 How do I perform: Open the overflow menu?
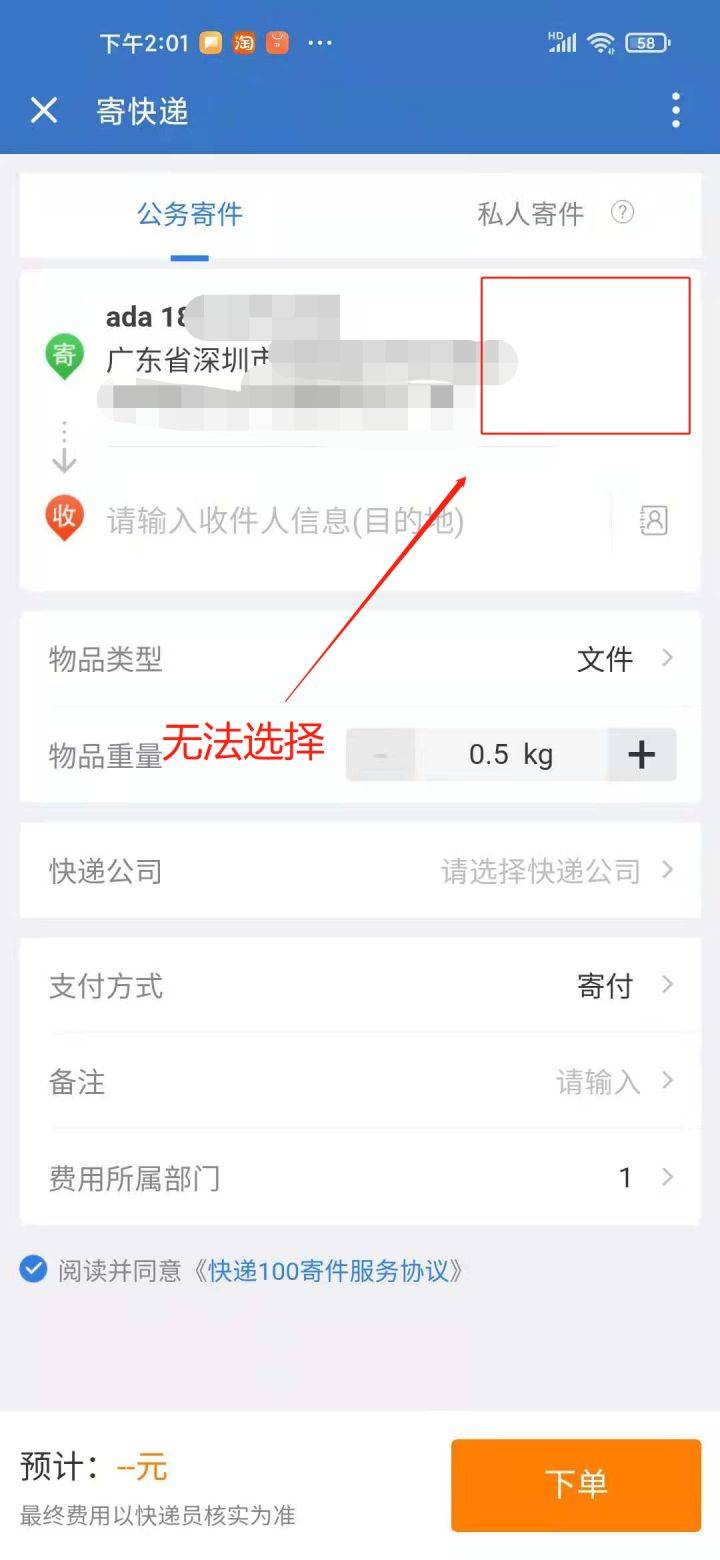676,110
